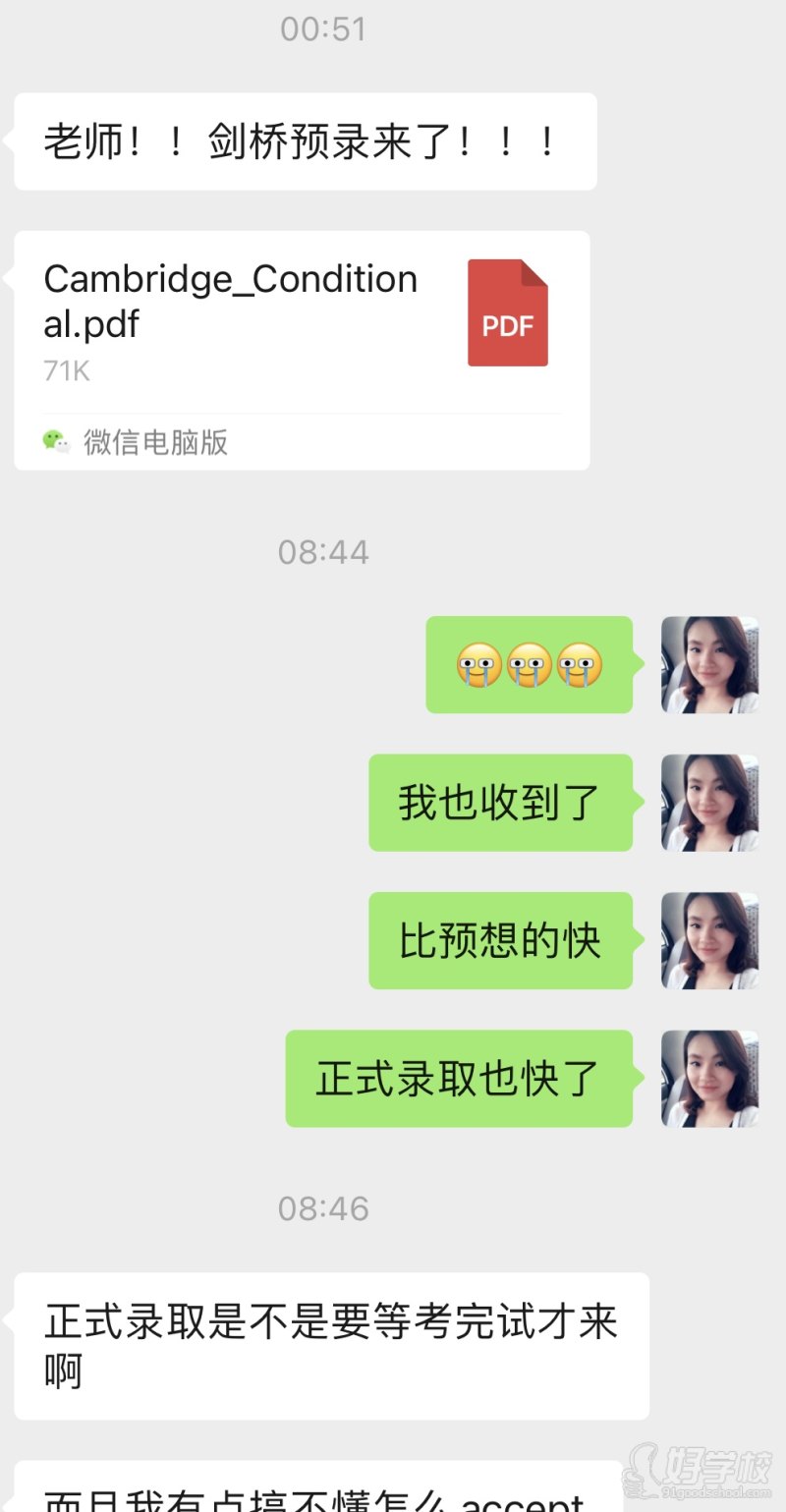This screenshot has width=786, height=1512.
Task: Select the 08:46 time divider
Action: point(325,1208)
